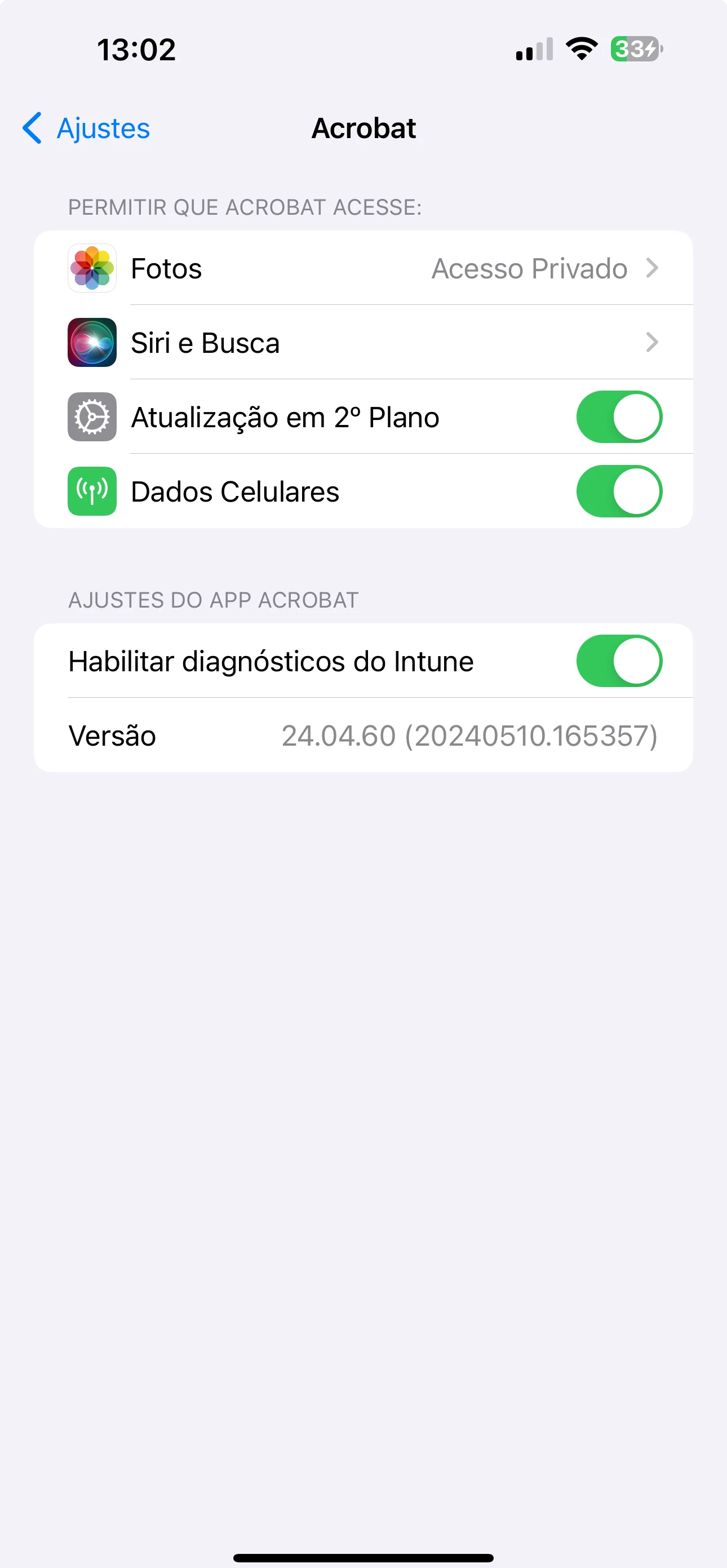The width and height of the screenshot is (727, 1568).
Task: Disable Dados Celulares switch
Action: (x=619, y=491)
